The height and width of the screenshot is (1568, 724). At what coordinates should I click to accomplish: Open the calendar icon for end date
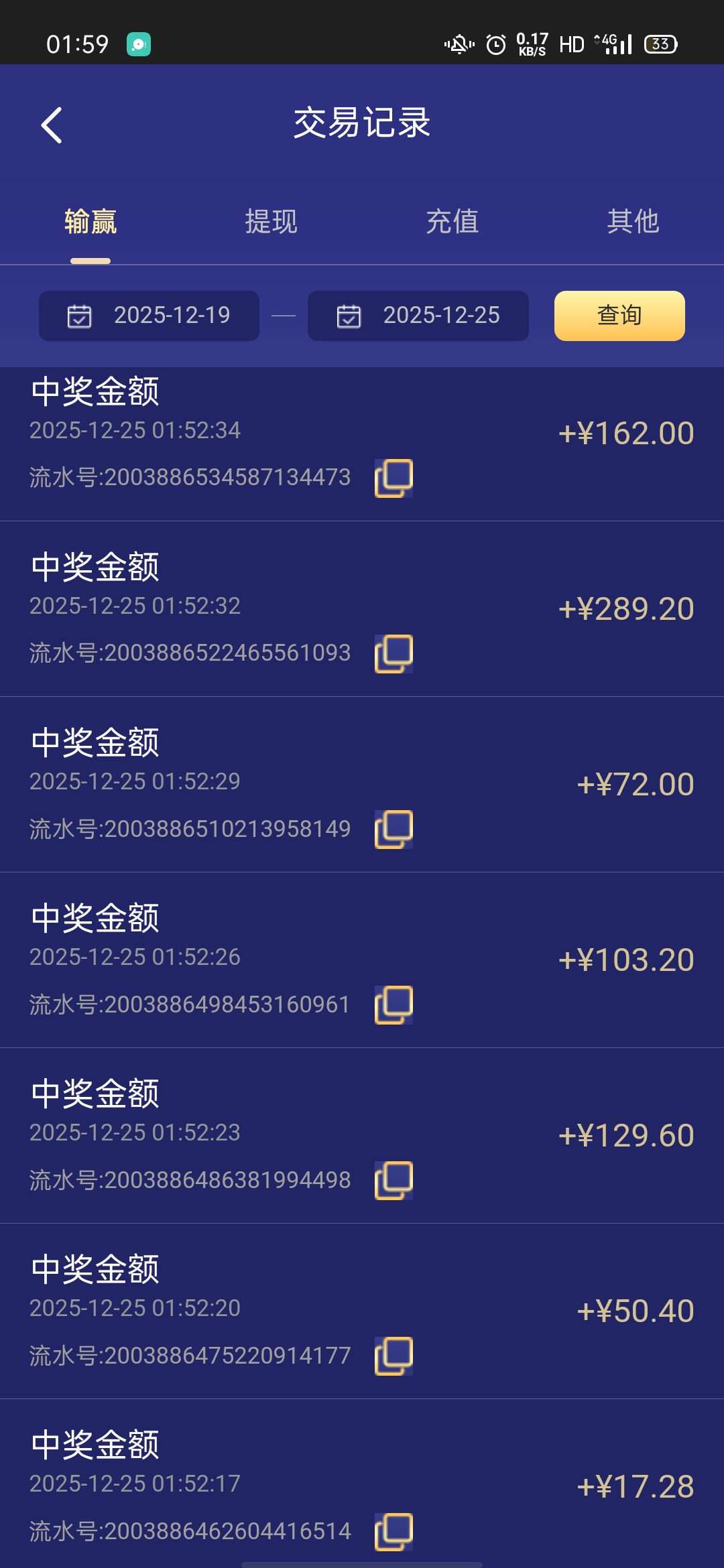tap(348, 316)
